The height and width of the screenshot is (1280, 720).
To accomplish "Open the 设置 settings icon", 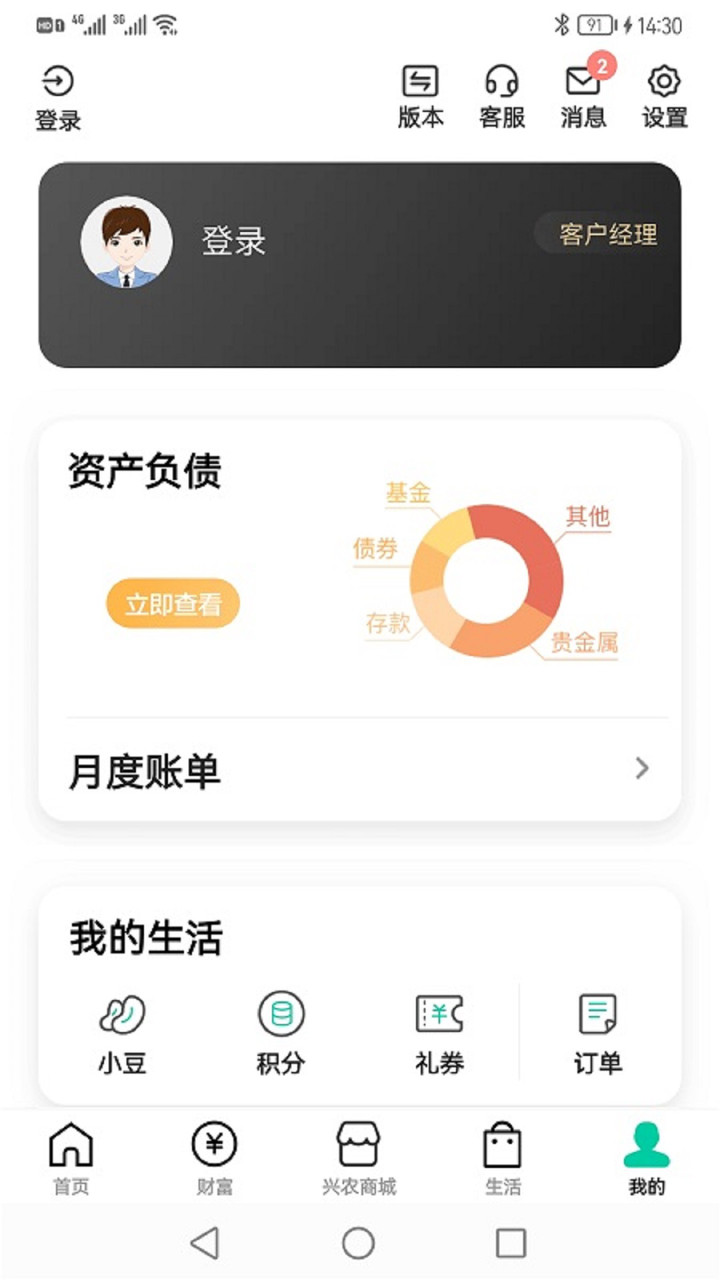I will (663, 93).
